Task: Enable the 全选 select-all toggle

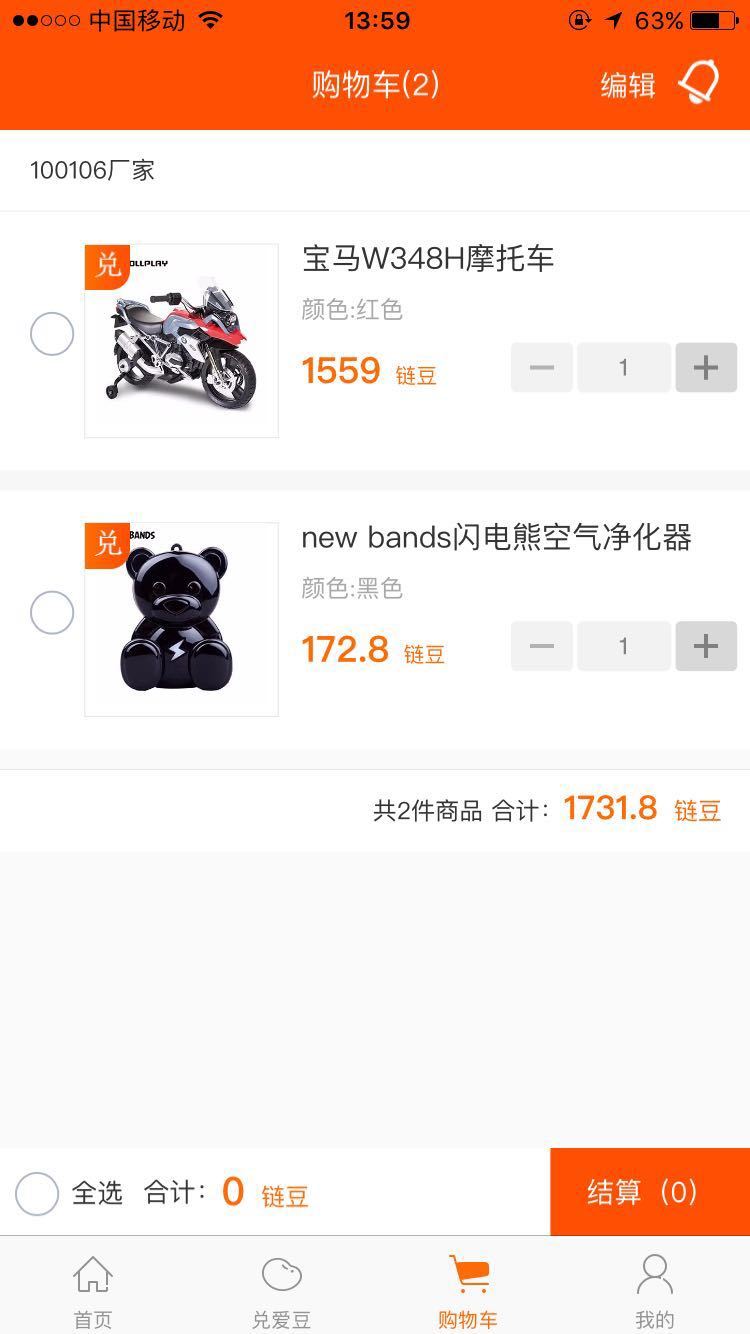Action: click(x=36, y=1193)
